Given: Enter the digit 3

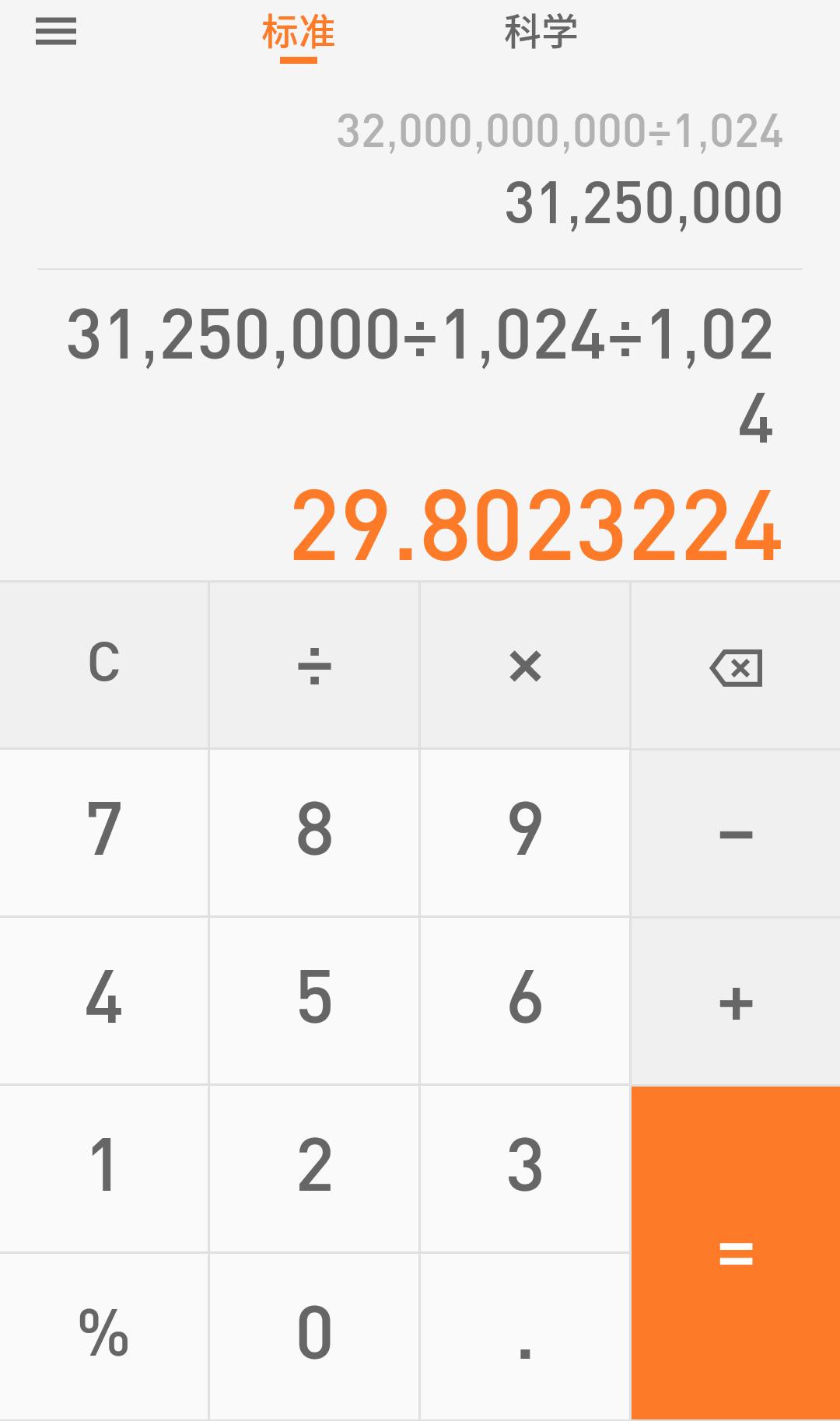Looking at the screenshot, I should coord(525,1167).
